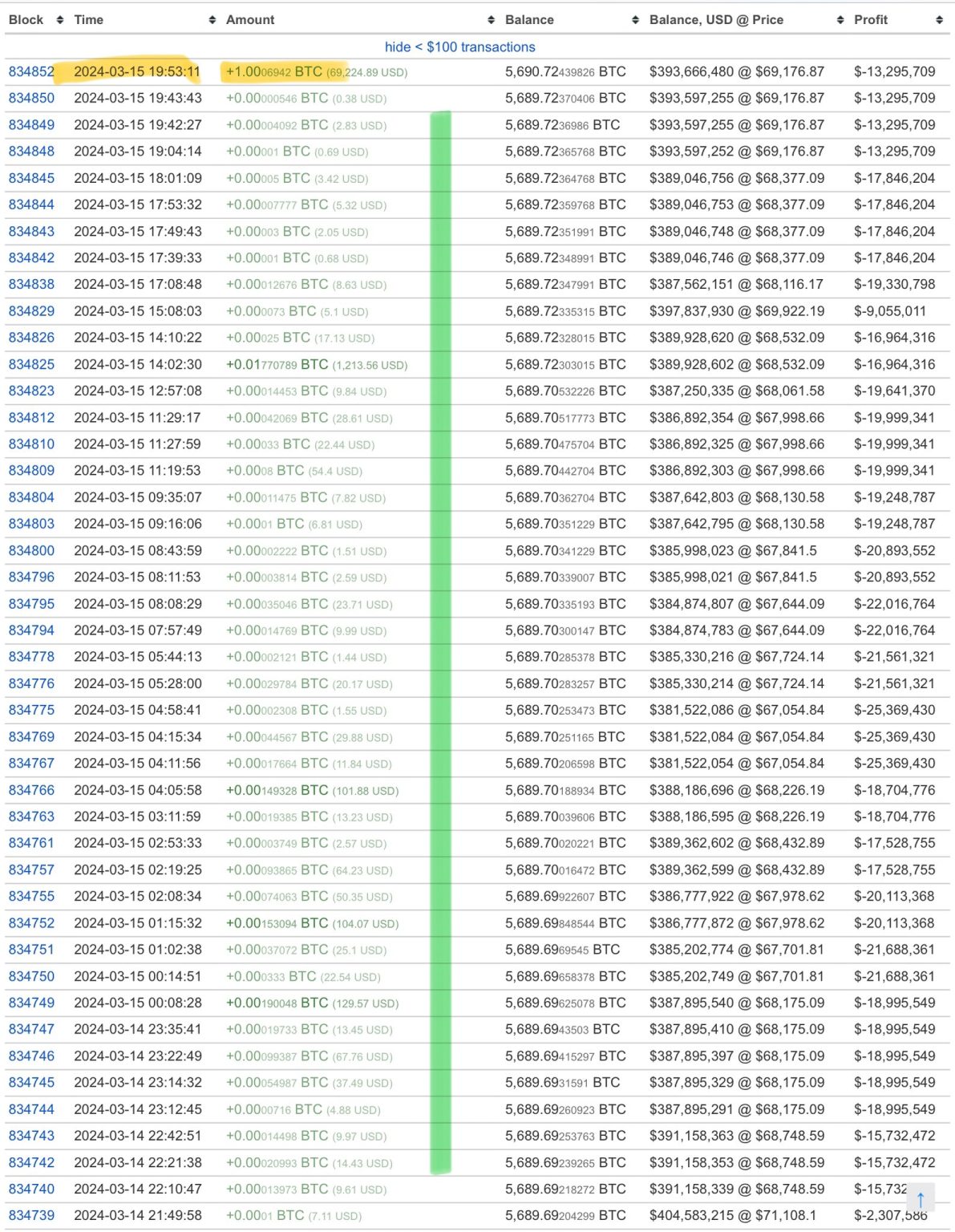Open block 834739 link
Image resolution: width=955 pixels, height=1232 pixels.
31,1215
